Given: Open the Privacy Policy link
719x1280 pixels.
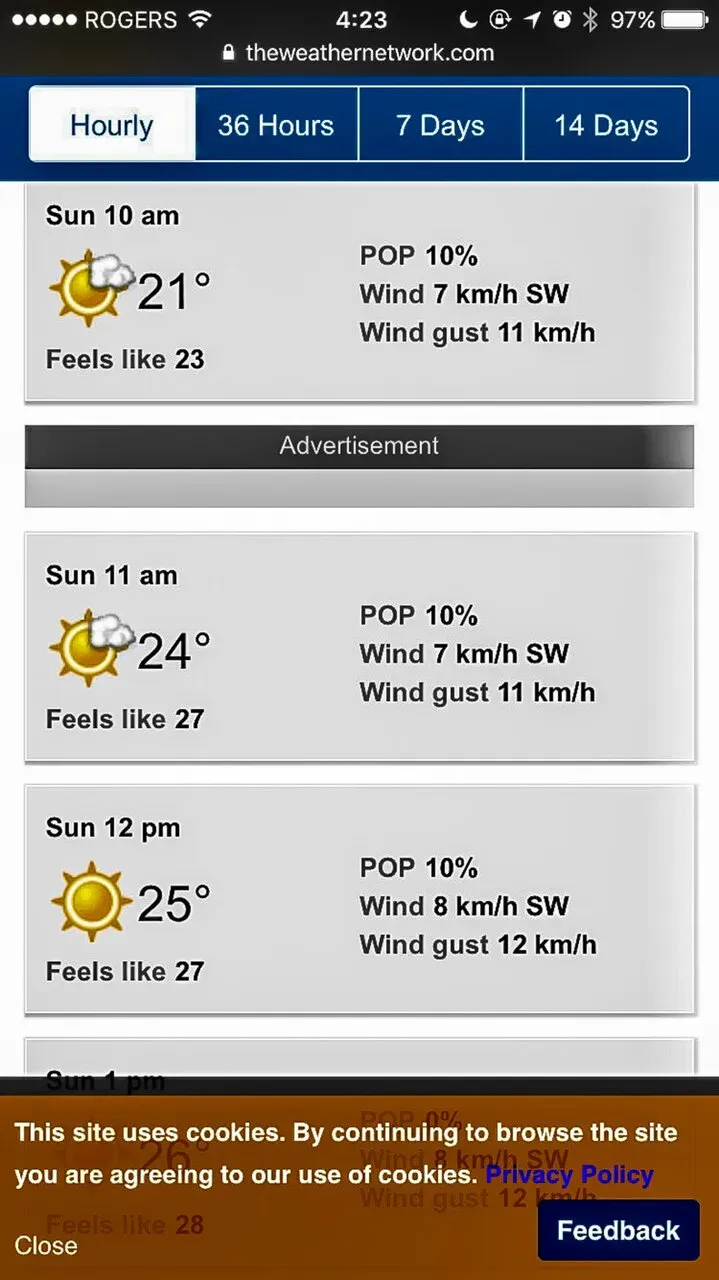Looking at the screenshot, I should [569, 1175].
